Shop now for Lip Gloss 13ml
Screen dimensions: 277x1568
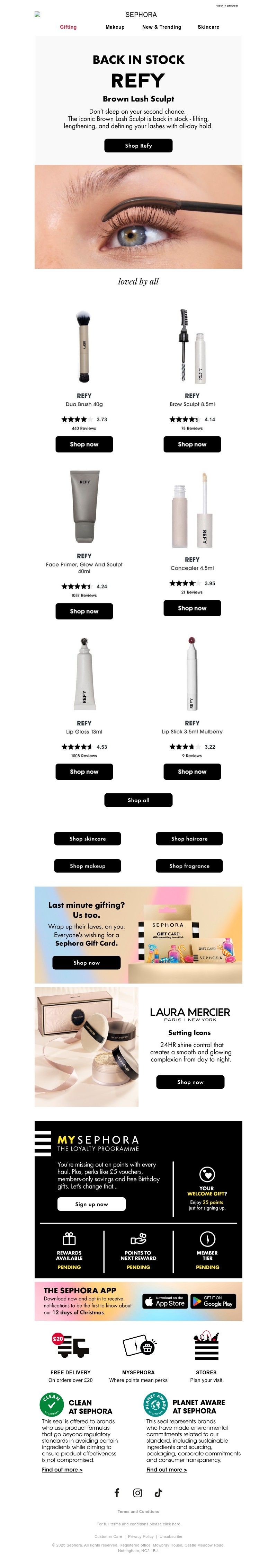(84, 772)
